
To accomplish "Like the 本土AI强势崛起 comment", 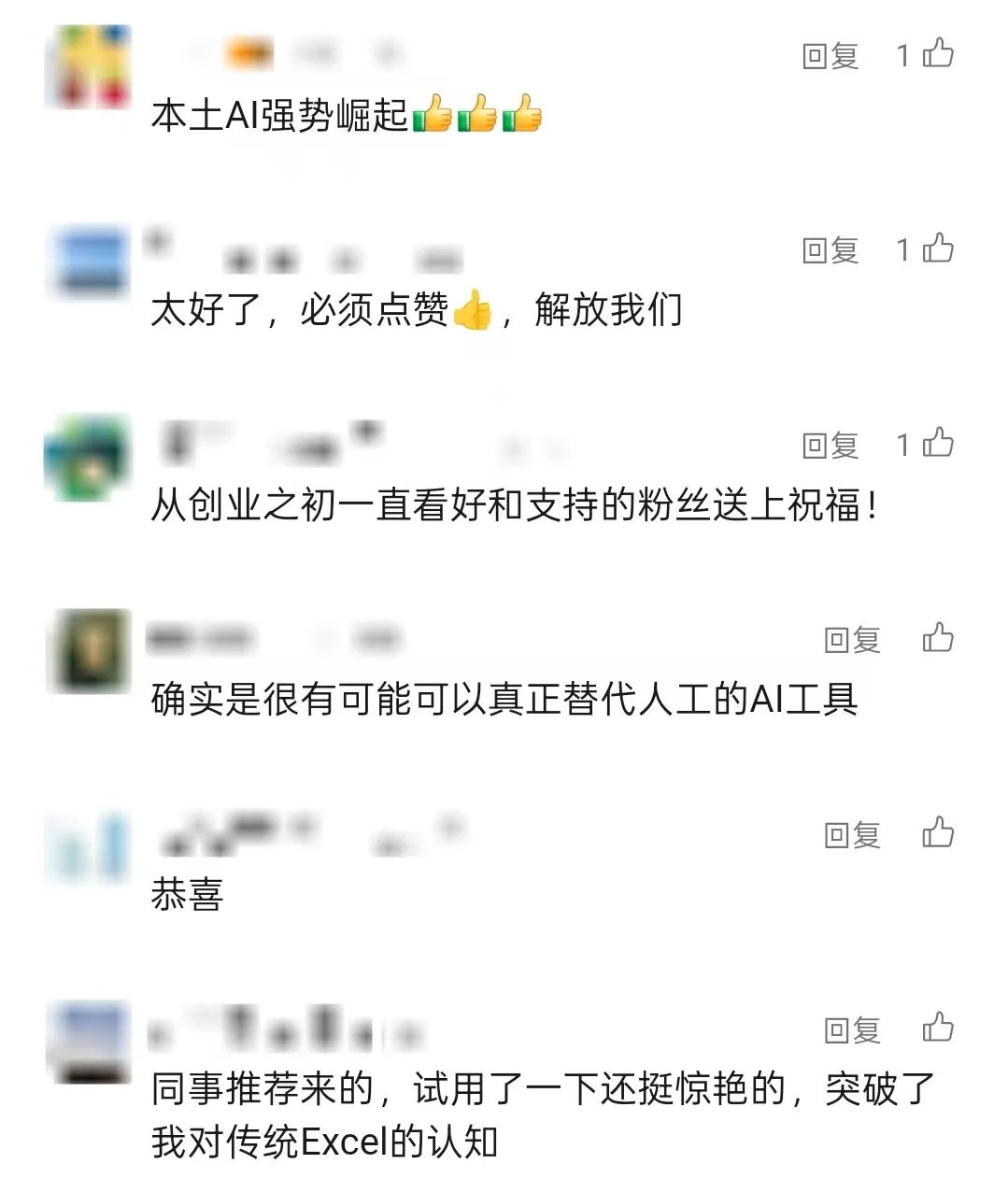I will tap(938, 53).
